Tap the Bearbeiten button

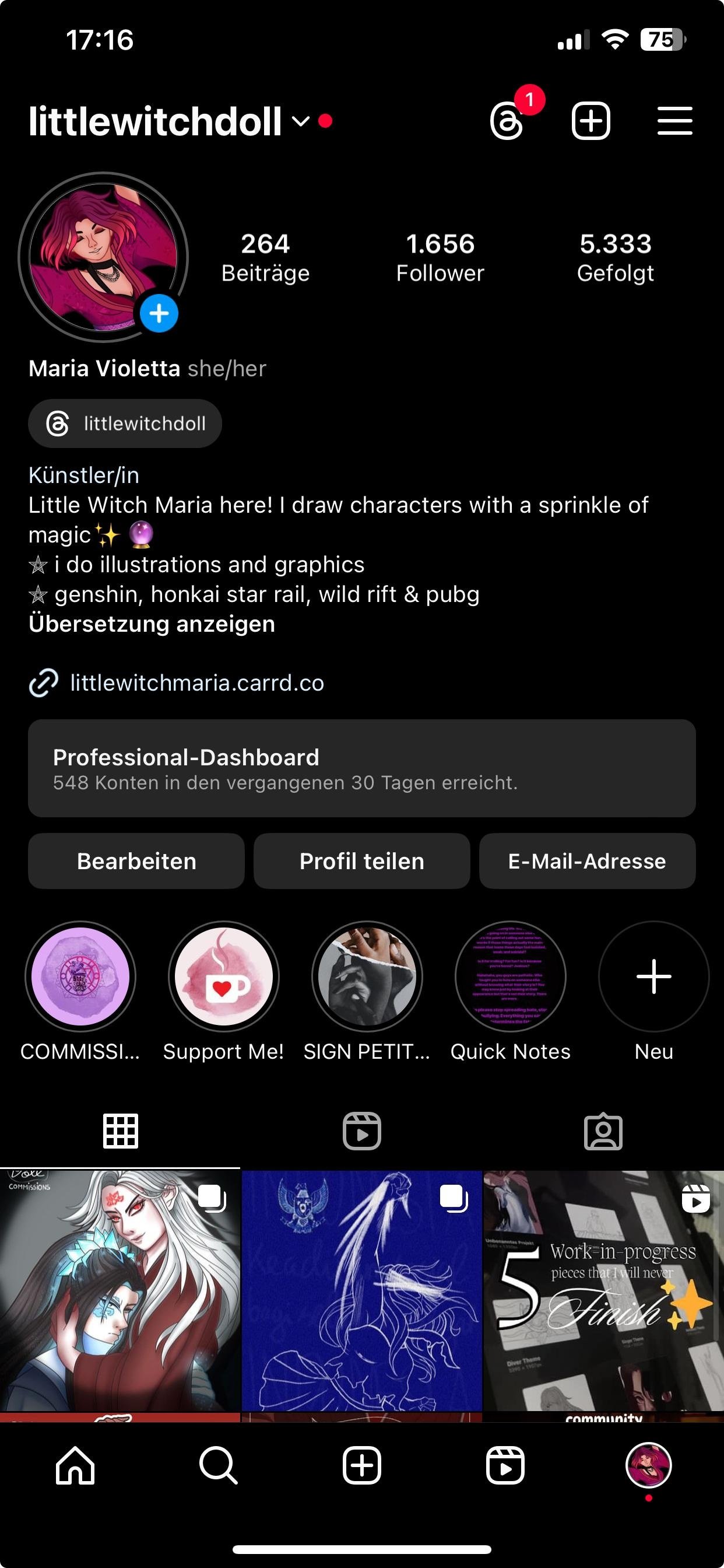[x=136, y=860]
